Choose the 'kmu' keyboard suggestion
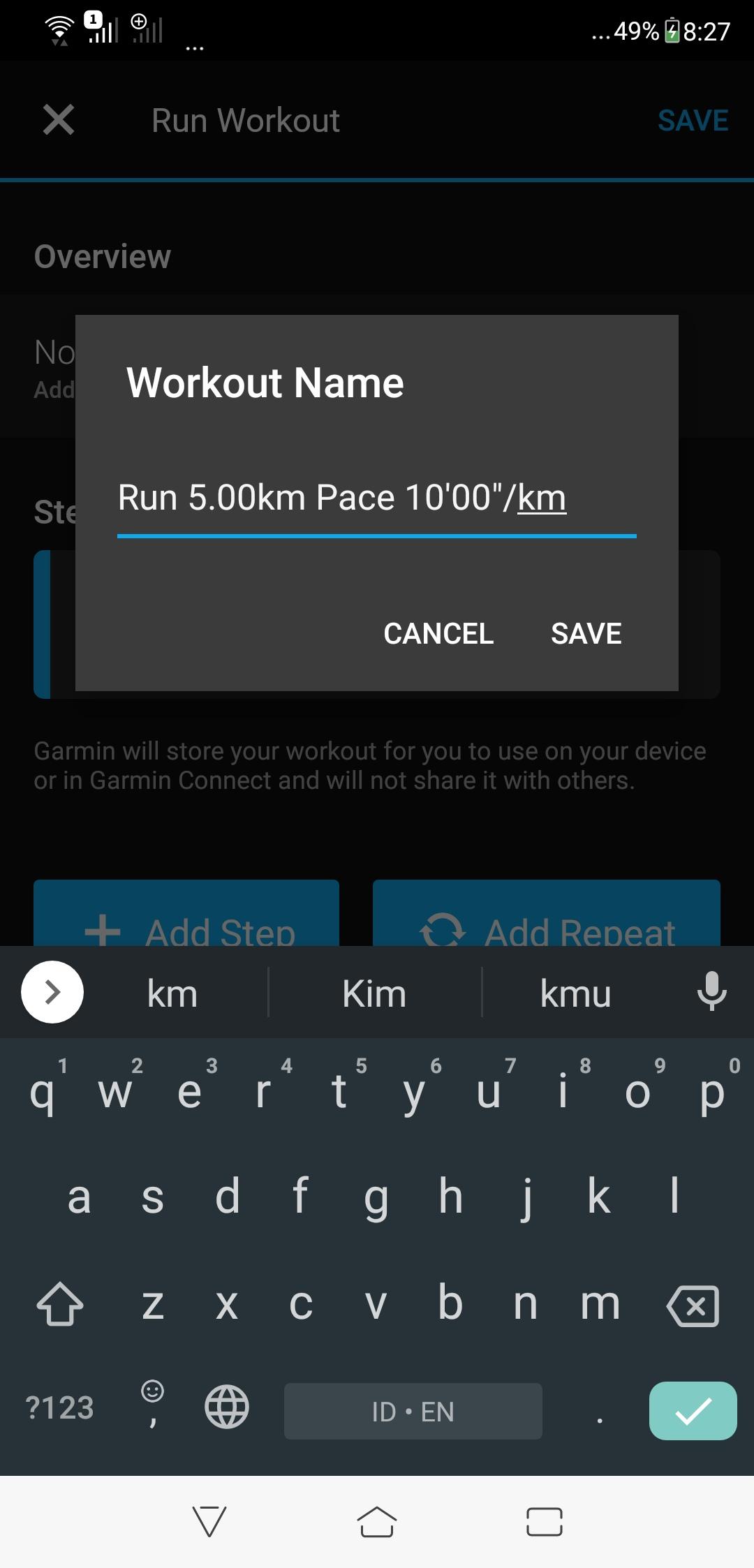Viewport: 754px width, 1568px height. tap(575, 993)
